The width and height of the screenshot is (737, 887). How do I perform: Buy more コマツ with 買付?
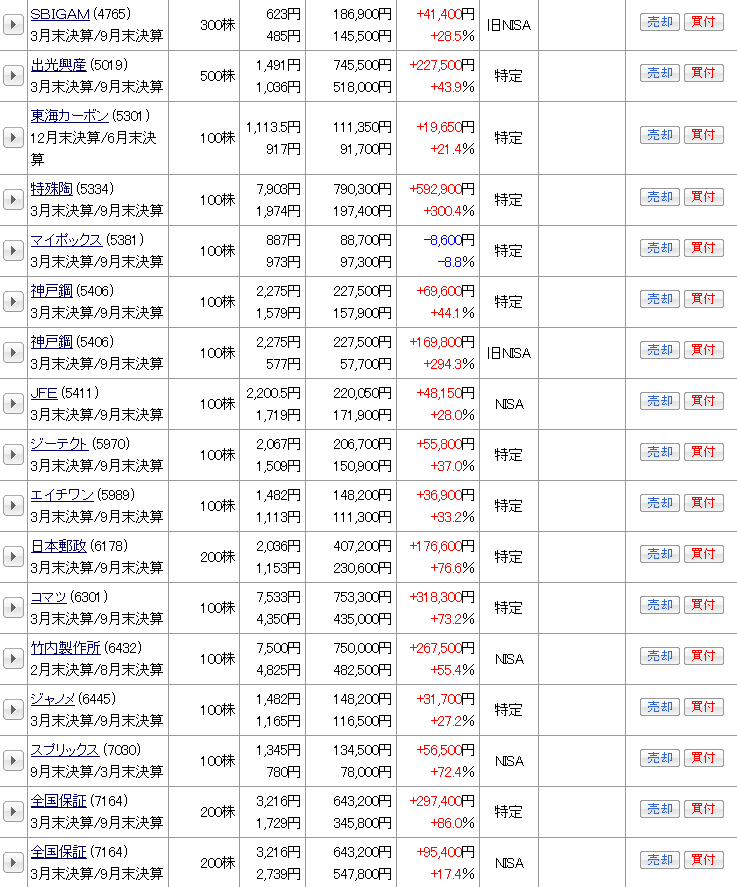click(x=703, y=605)
